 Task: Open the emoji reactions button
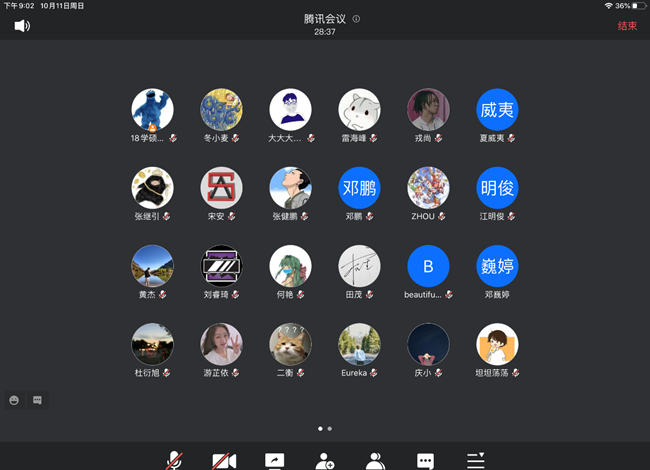[14, 399]
